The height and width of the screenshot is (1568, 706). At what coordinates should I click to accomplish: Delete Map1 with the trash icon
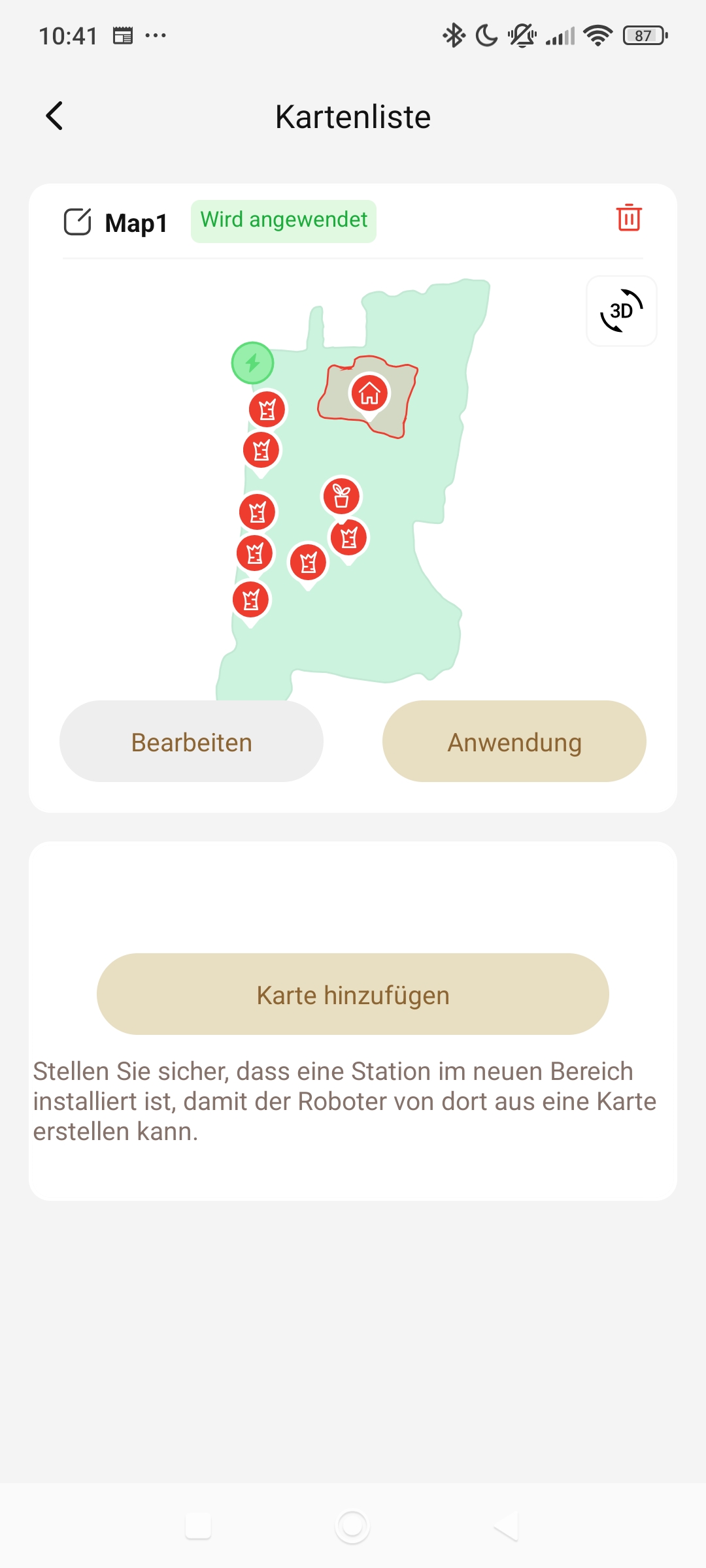[629, 218]
